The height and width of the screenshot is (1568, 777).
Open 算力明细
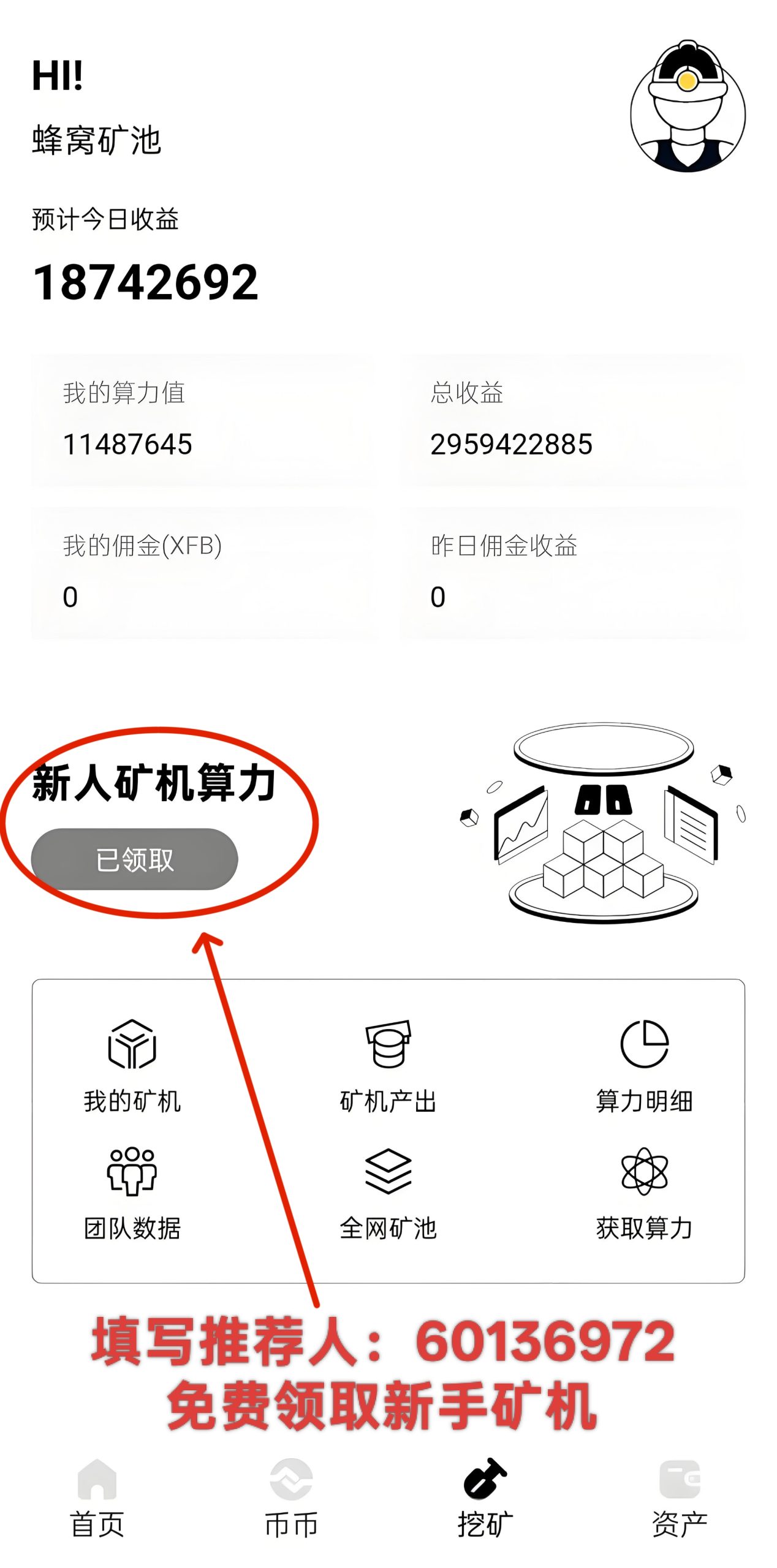tap(644, 1065)
